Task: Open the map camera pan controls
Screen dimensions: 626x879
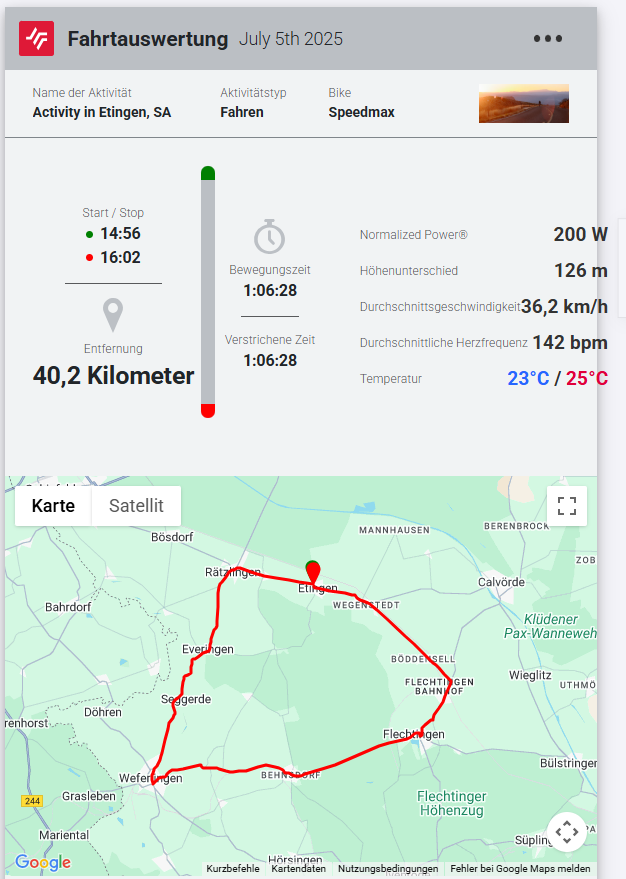Action: point(566,831)
